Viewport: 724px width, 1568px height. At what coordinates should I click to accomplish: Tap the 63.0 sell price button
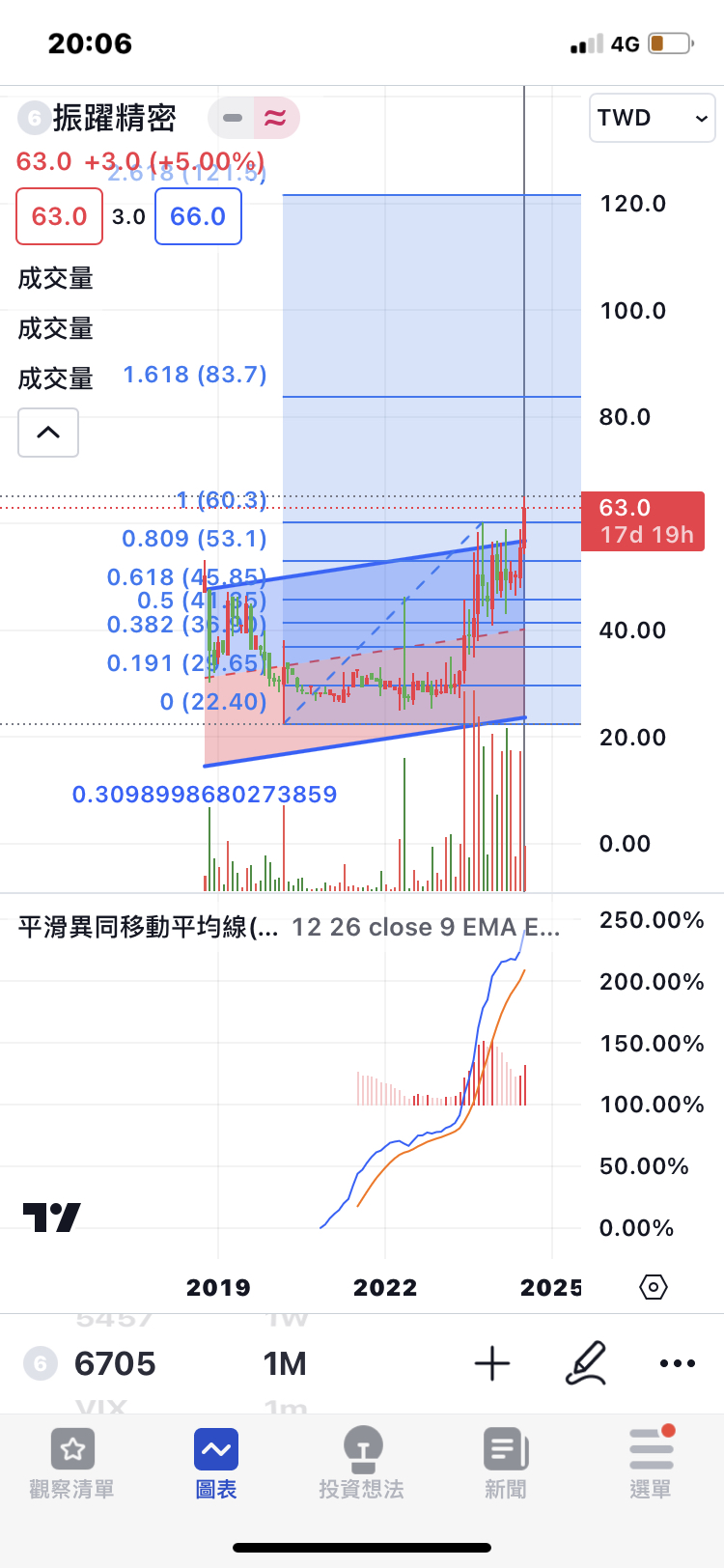[x=60, y=216]
